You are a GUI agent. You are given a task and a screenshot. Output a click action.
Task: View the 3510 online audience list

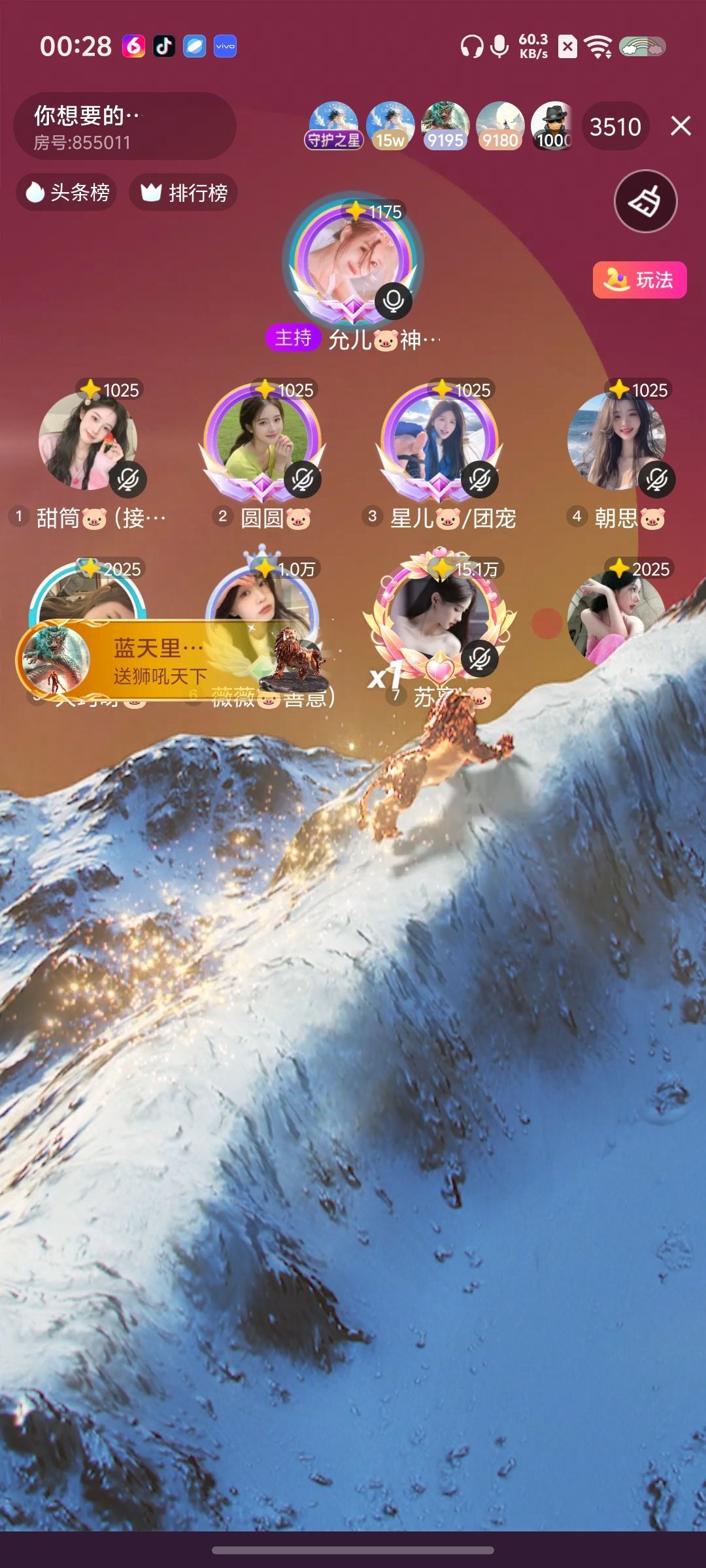614,127
